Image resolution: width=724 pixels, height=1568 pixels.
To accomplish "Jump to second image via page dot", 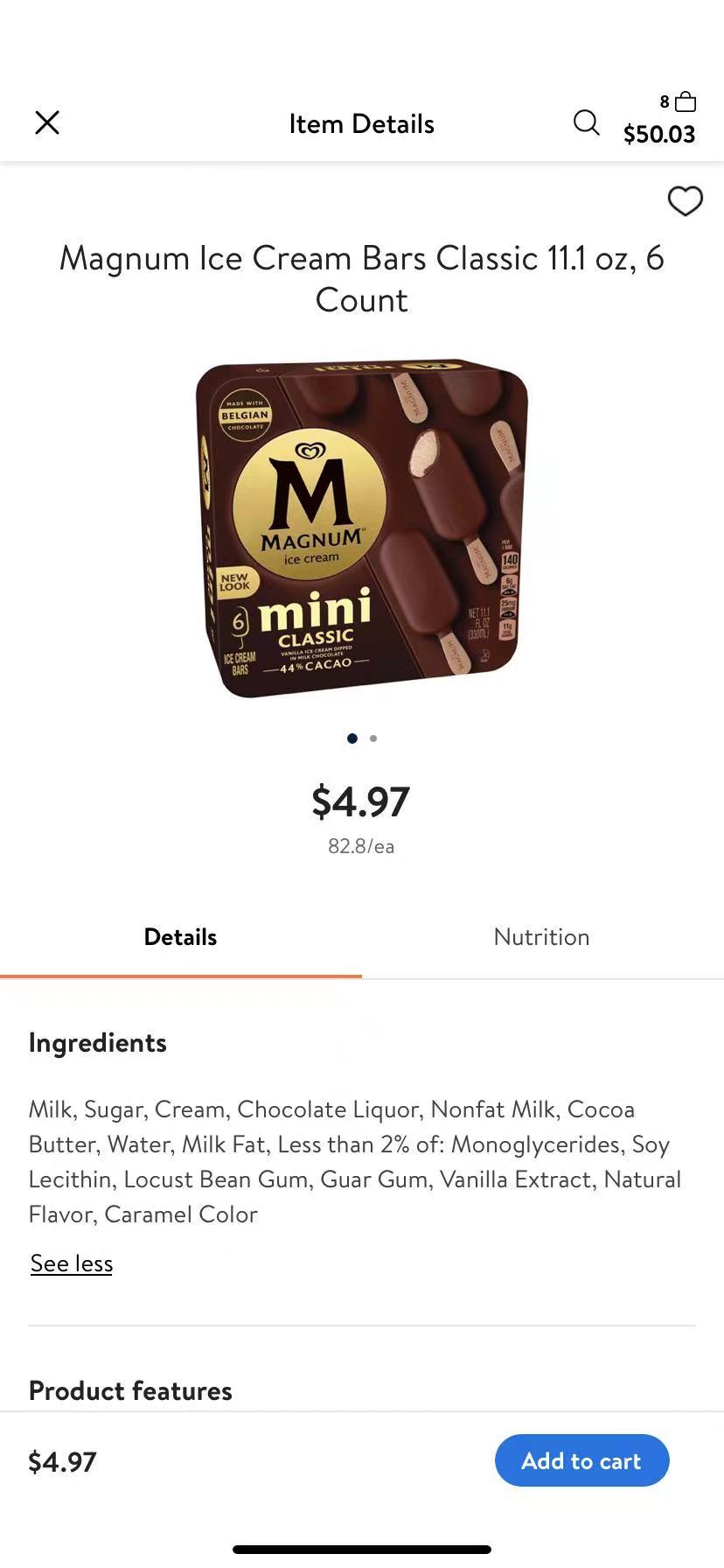I will pos(373,738).
